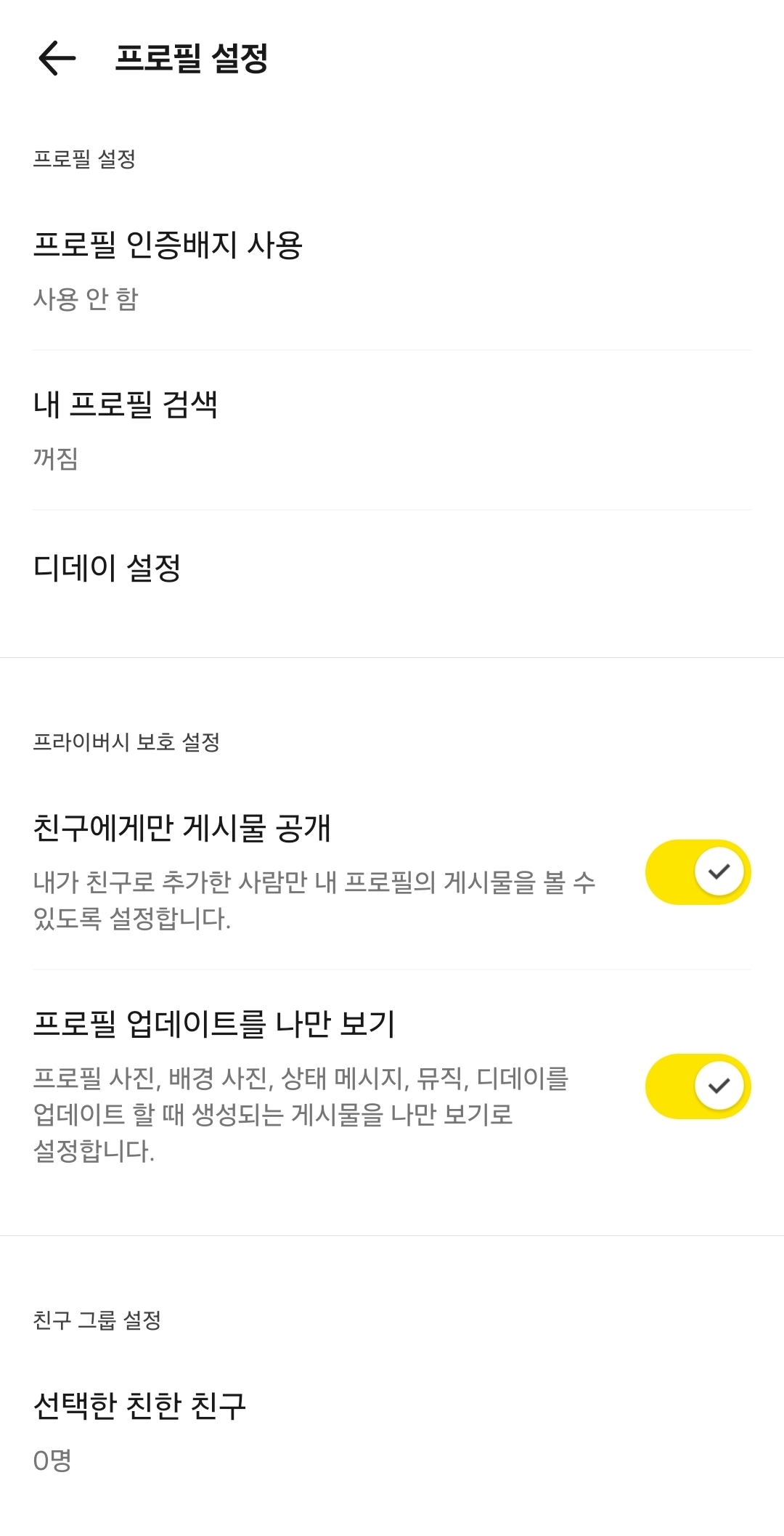The image size is (784, 1536).
Task: Disable 프로필 업데이트를 나만 보기 switch
Action: tap(697, 1086)
